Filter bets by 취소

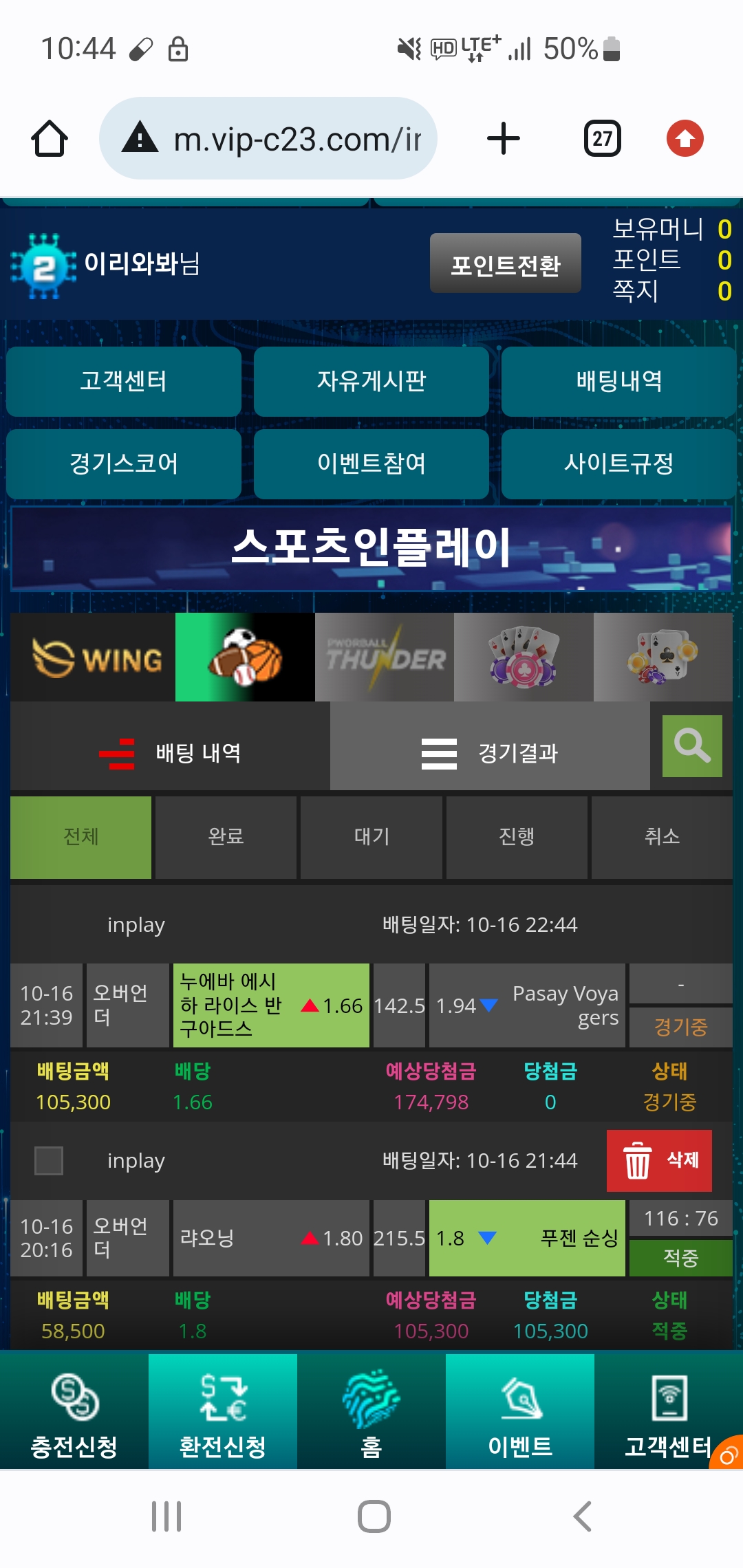point(661,837)
